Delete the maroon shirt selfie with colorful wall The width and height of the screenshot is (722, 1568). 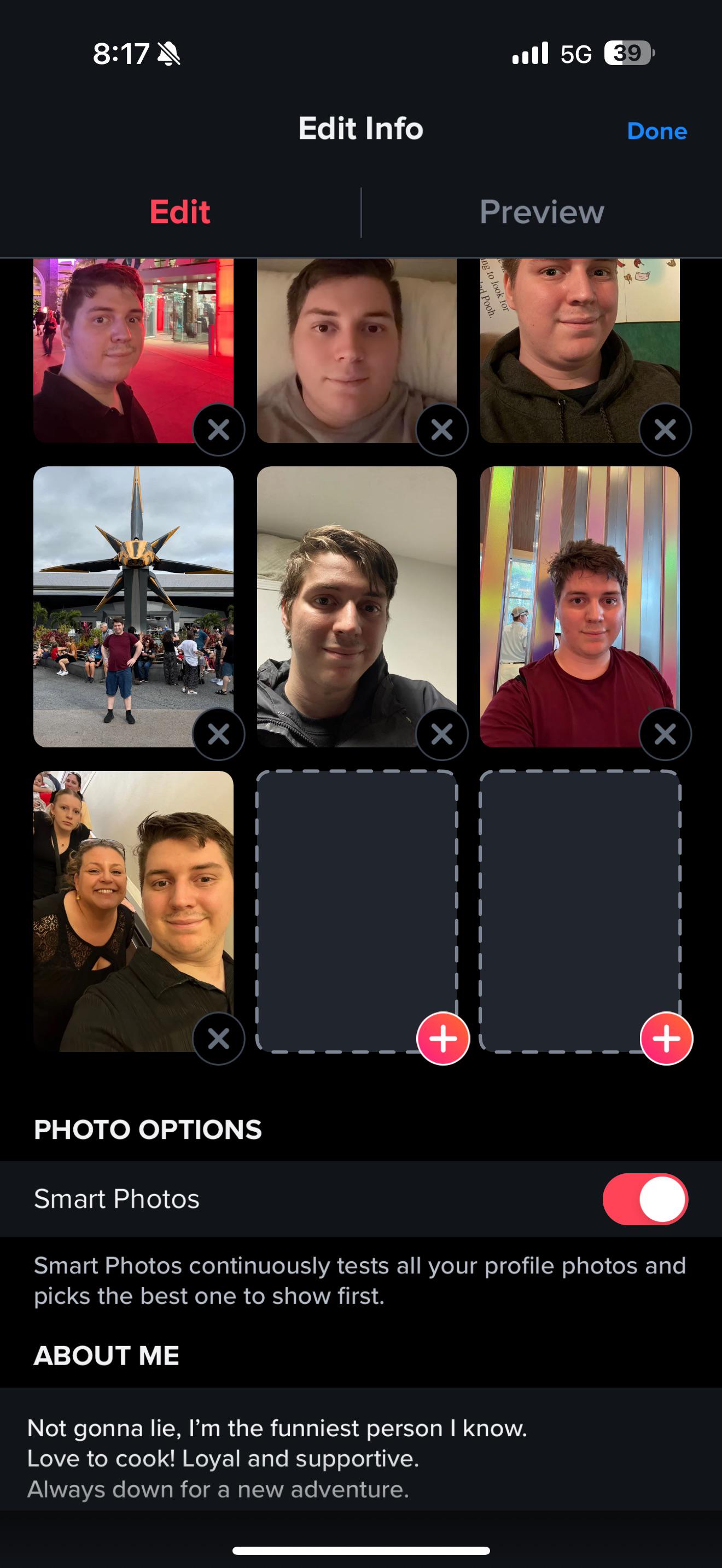tap(665, 734)
